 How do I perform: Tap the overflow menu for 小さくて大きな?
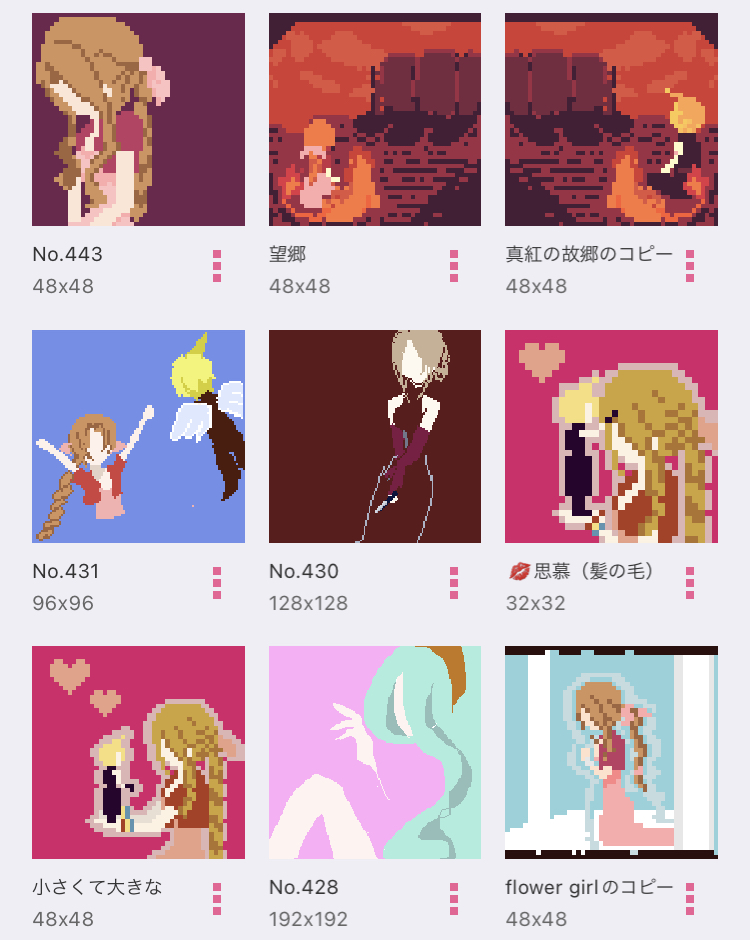(217, 899)
